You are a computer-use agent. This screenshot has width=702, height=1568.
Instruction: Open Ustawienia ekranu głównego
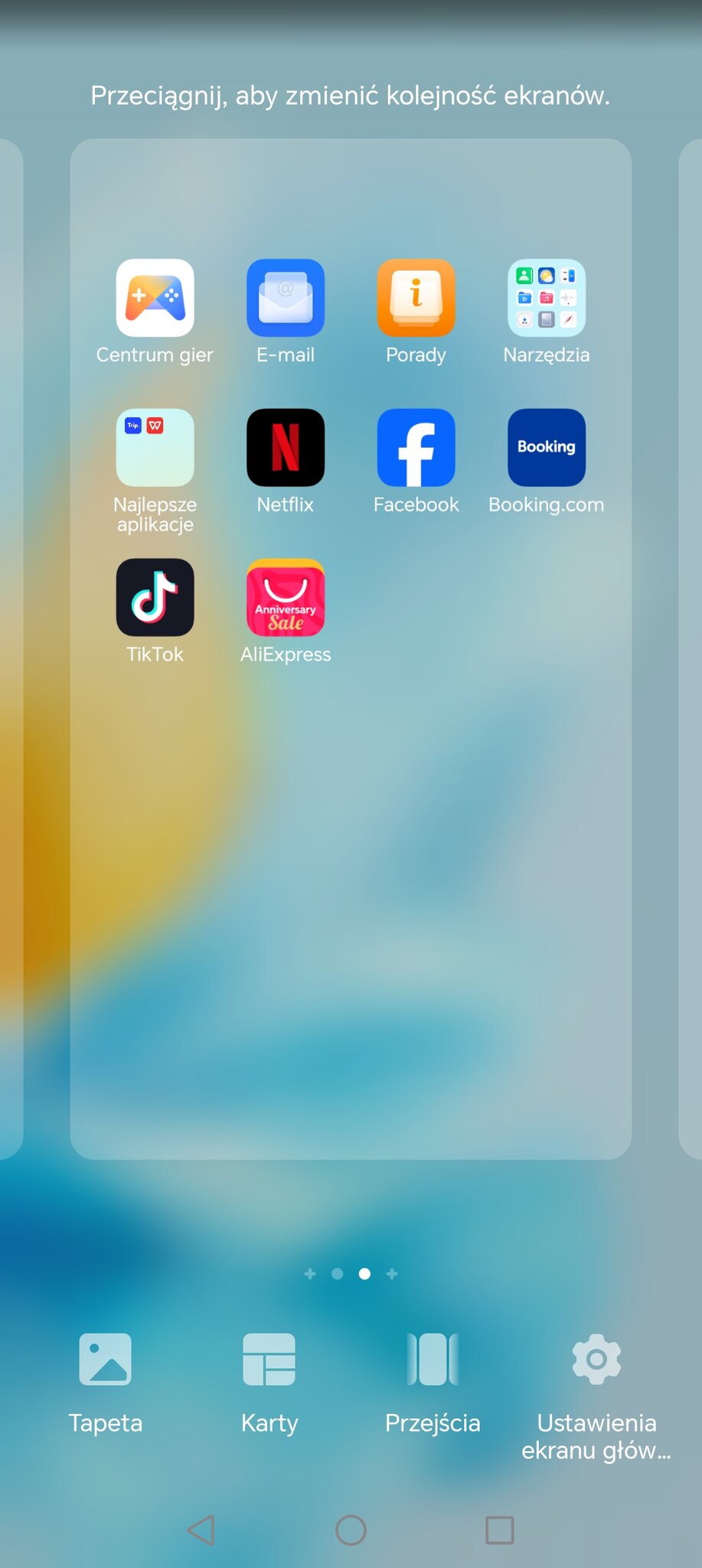(x=596, y=1393)
